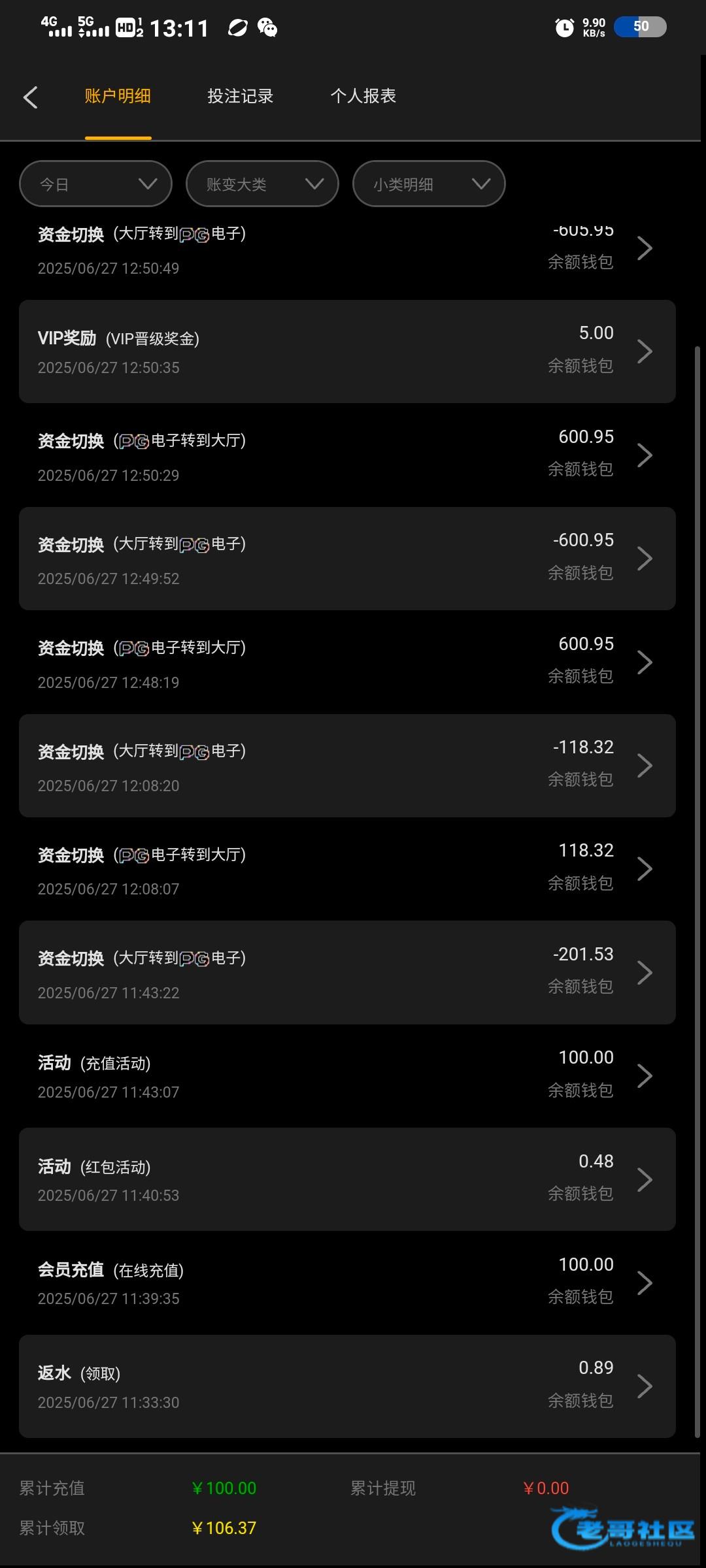The width and height of the screenshot is (706, 1568).
Task: Switch to the 个人报表 tab
Action: (x=363, y=96)
